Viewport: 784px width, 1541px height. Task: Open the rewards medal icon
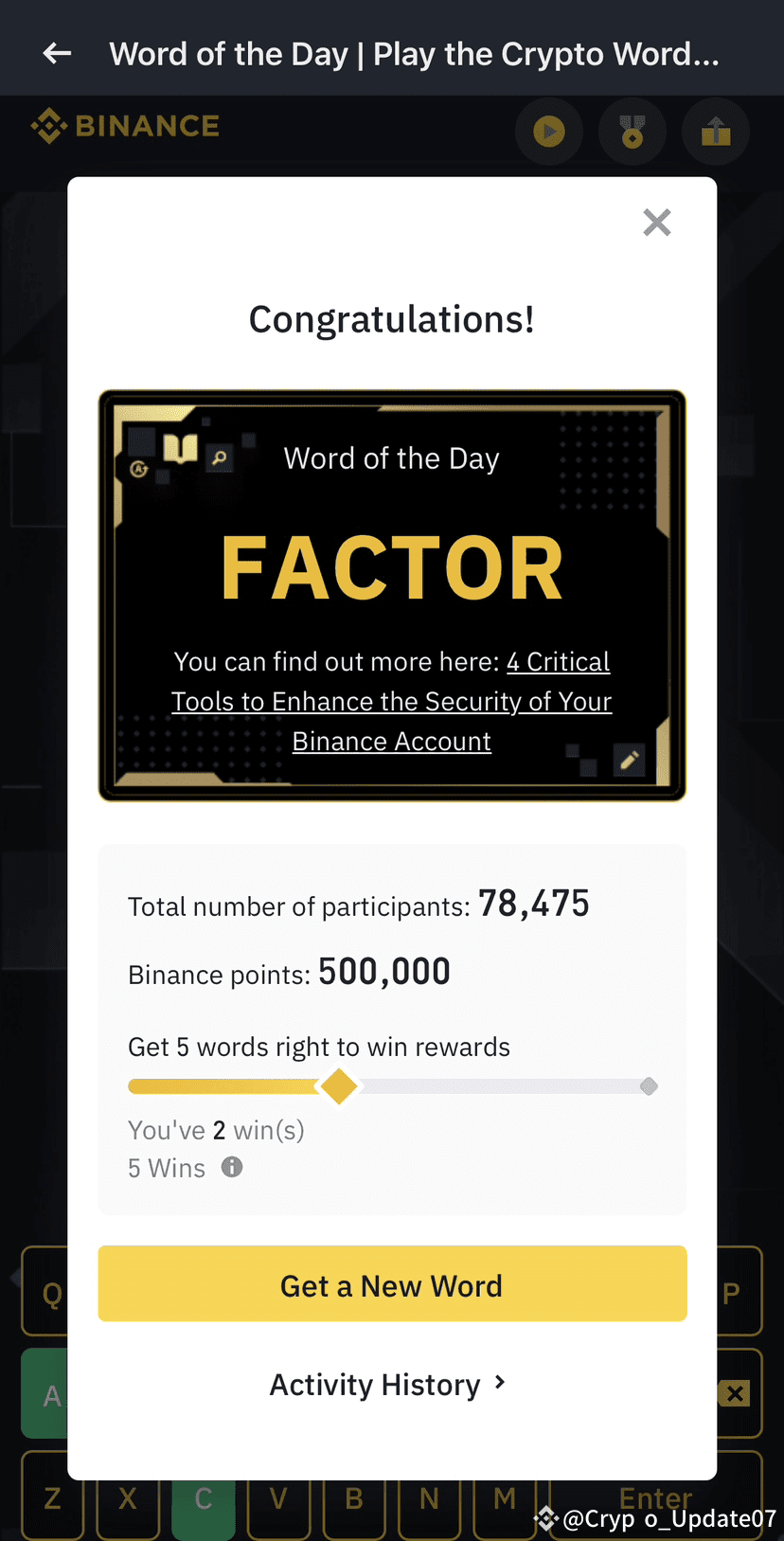[x=633, y=132]
